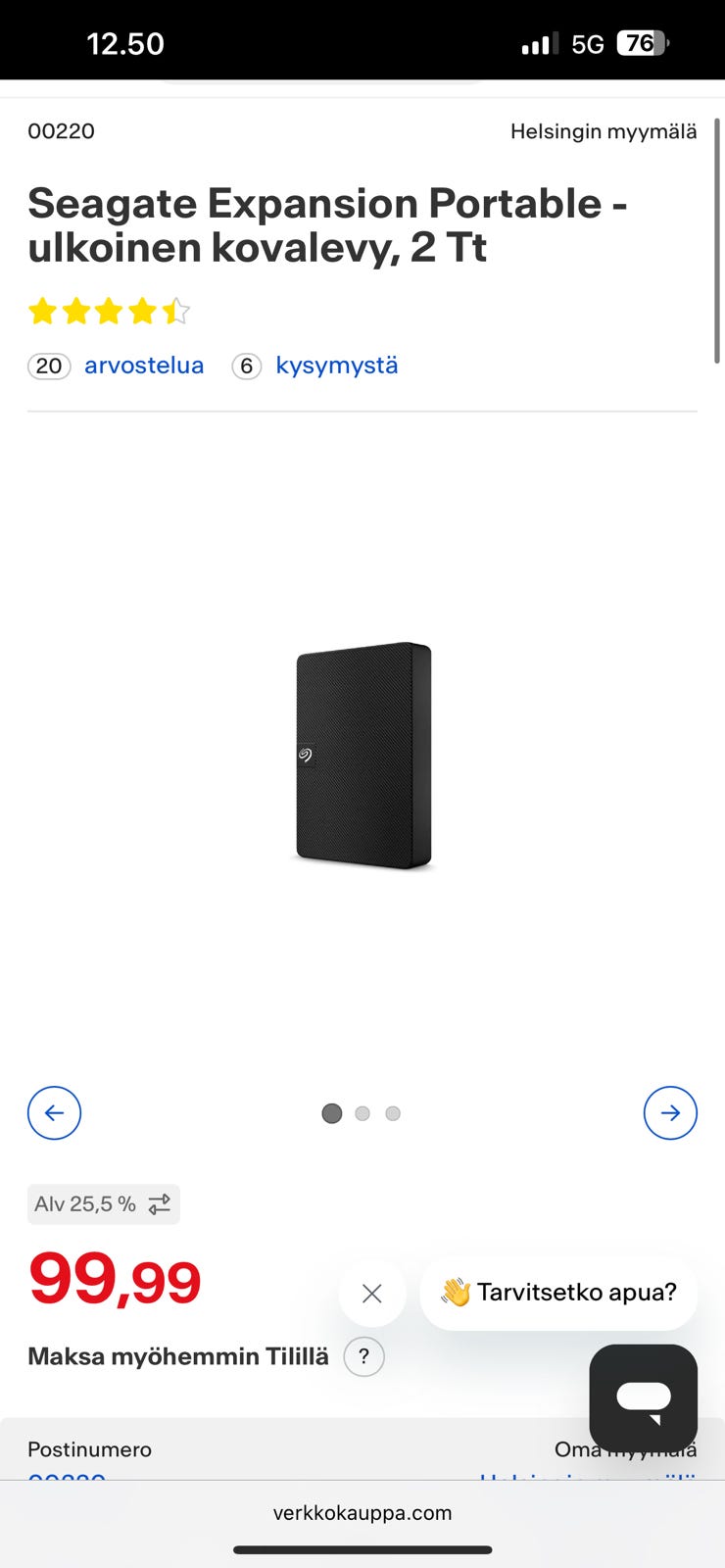Jump to the second image dot

pos(362,1113)
